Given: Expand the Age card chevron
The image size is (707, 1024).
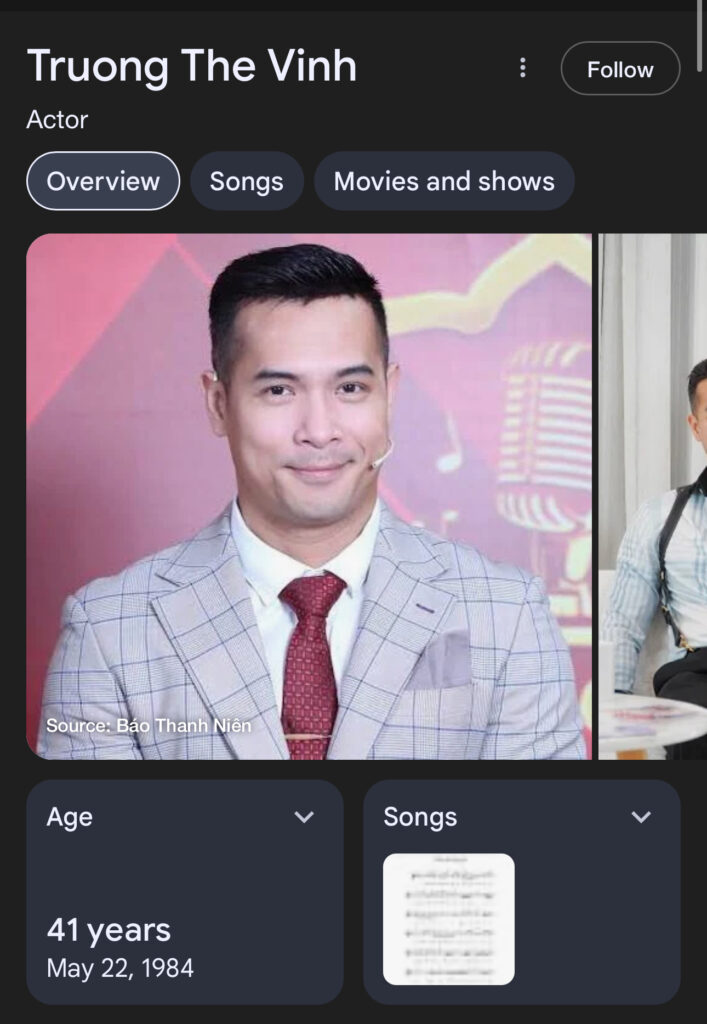Looking at the screenshot, I should pos(304,817).
